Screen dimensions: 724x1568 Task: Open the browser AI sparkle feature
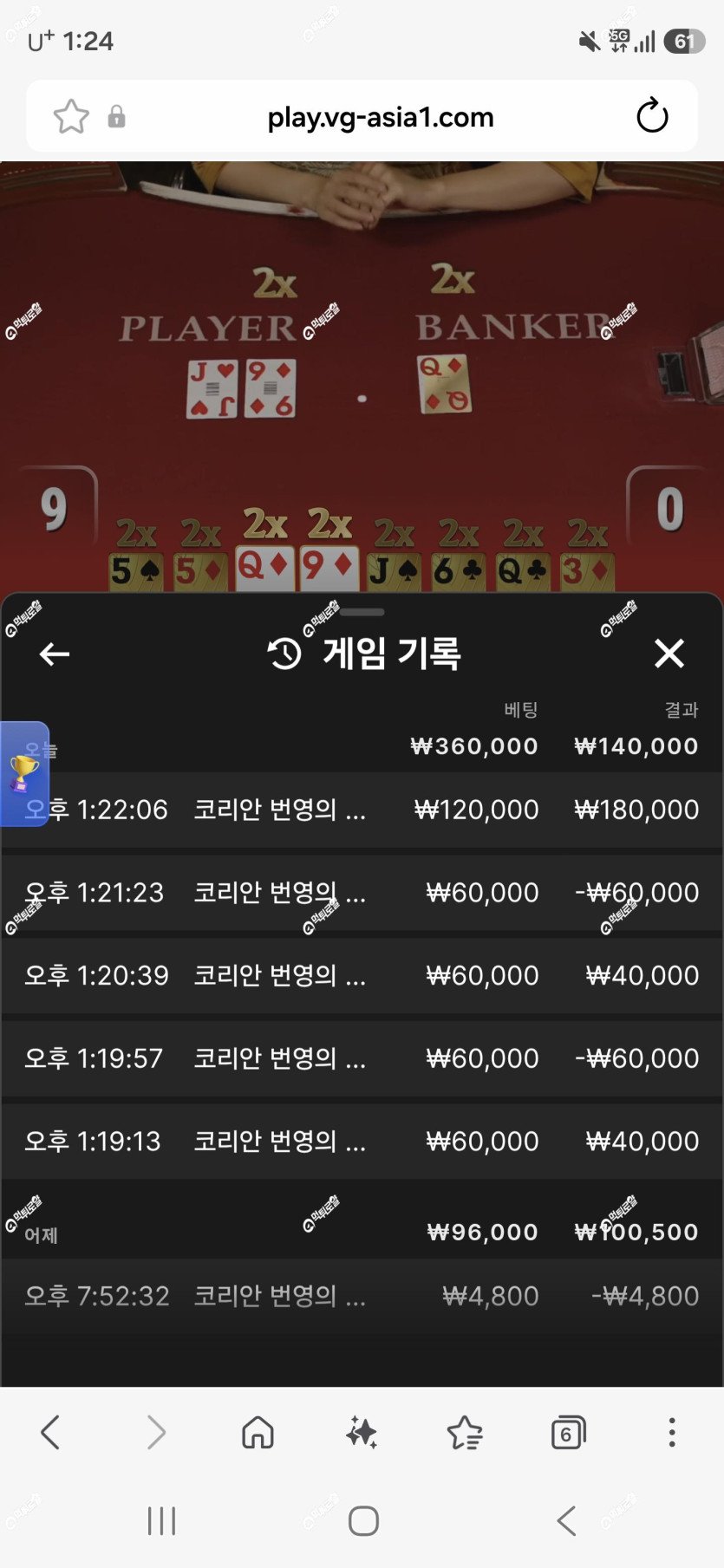362,1433
